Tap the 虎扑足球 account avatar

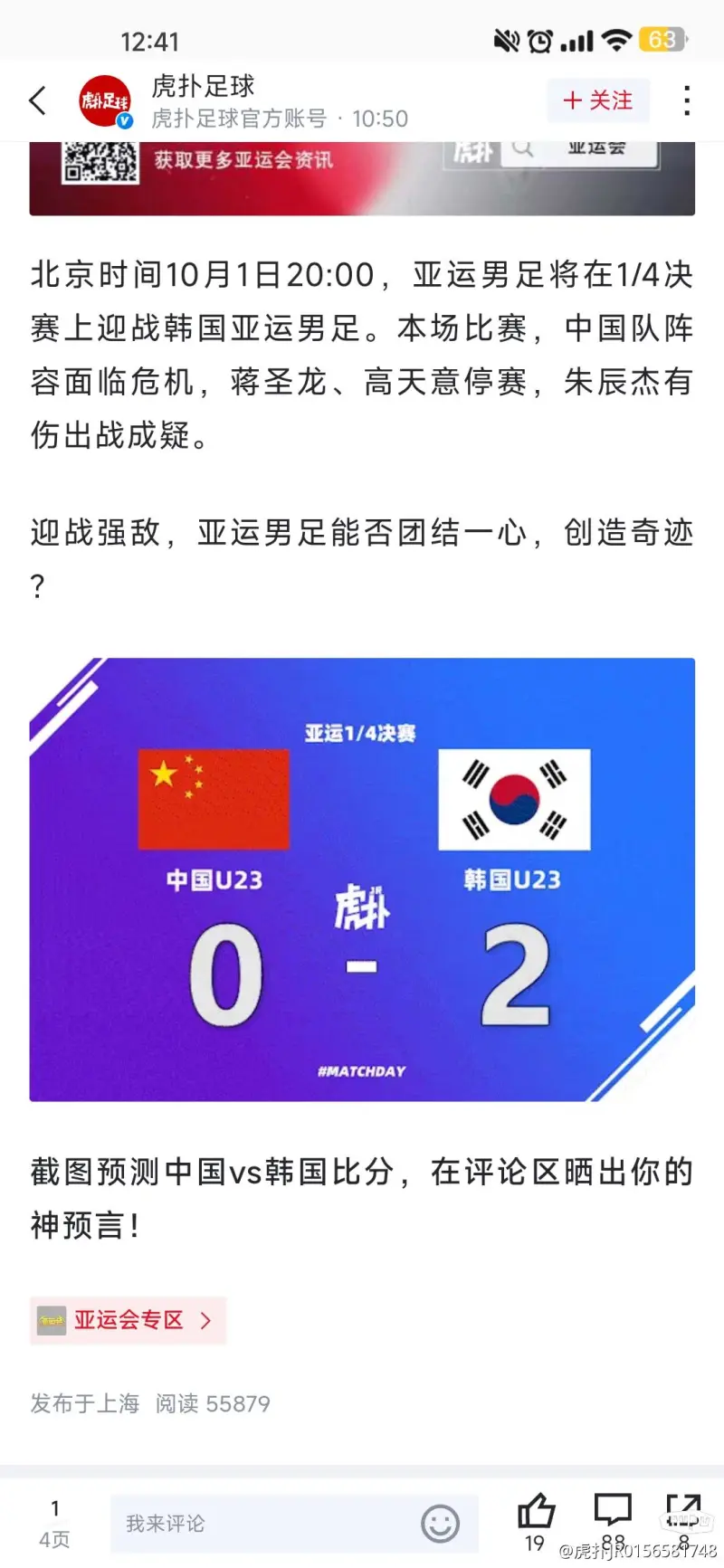coord(105,100)
